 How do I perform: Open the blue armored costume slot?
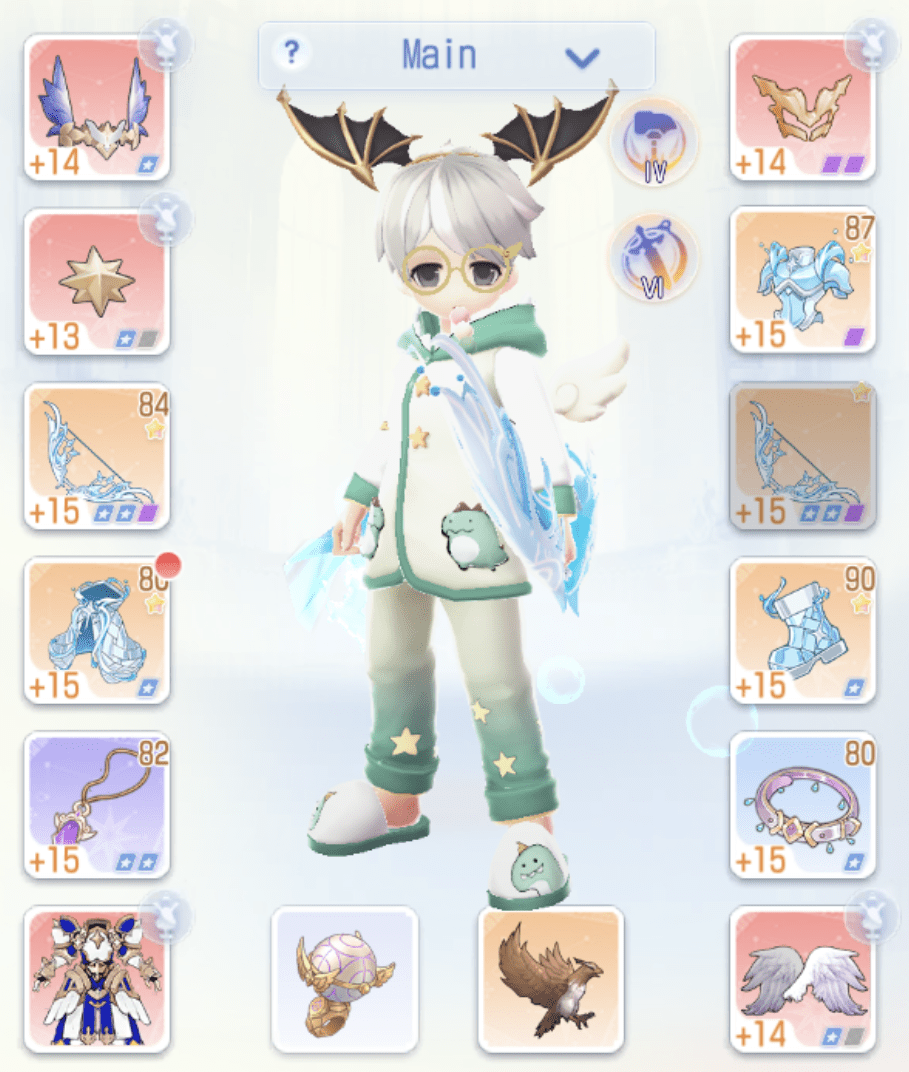click(x=97, y=979)
